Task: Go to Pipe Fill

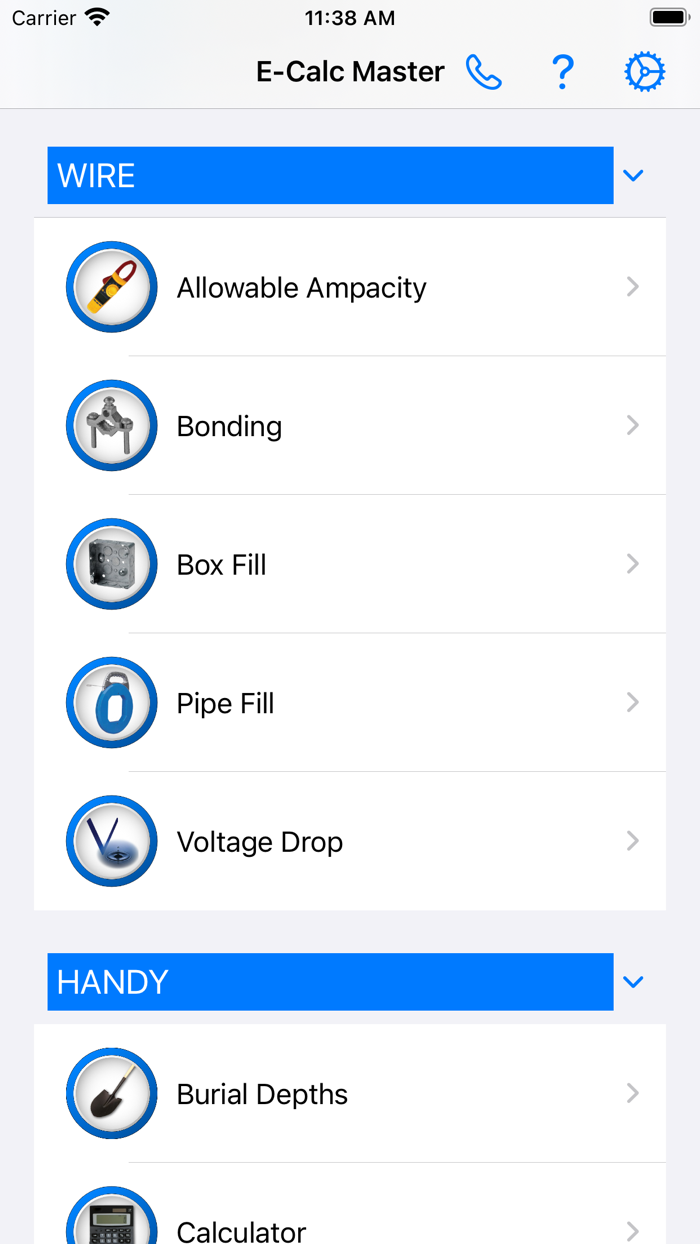Action: 350,703
